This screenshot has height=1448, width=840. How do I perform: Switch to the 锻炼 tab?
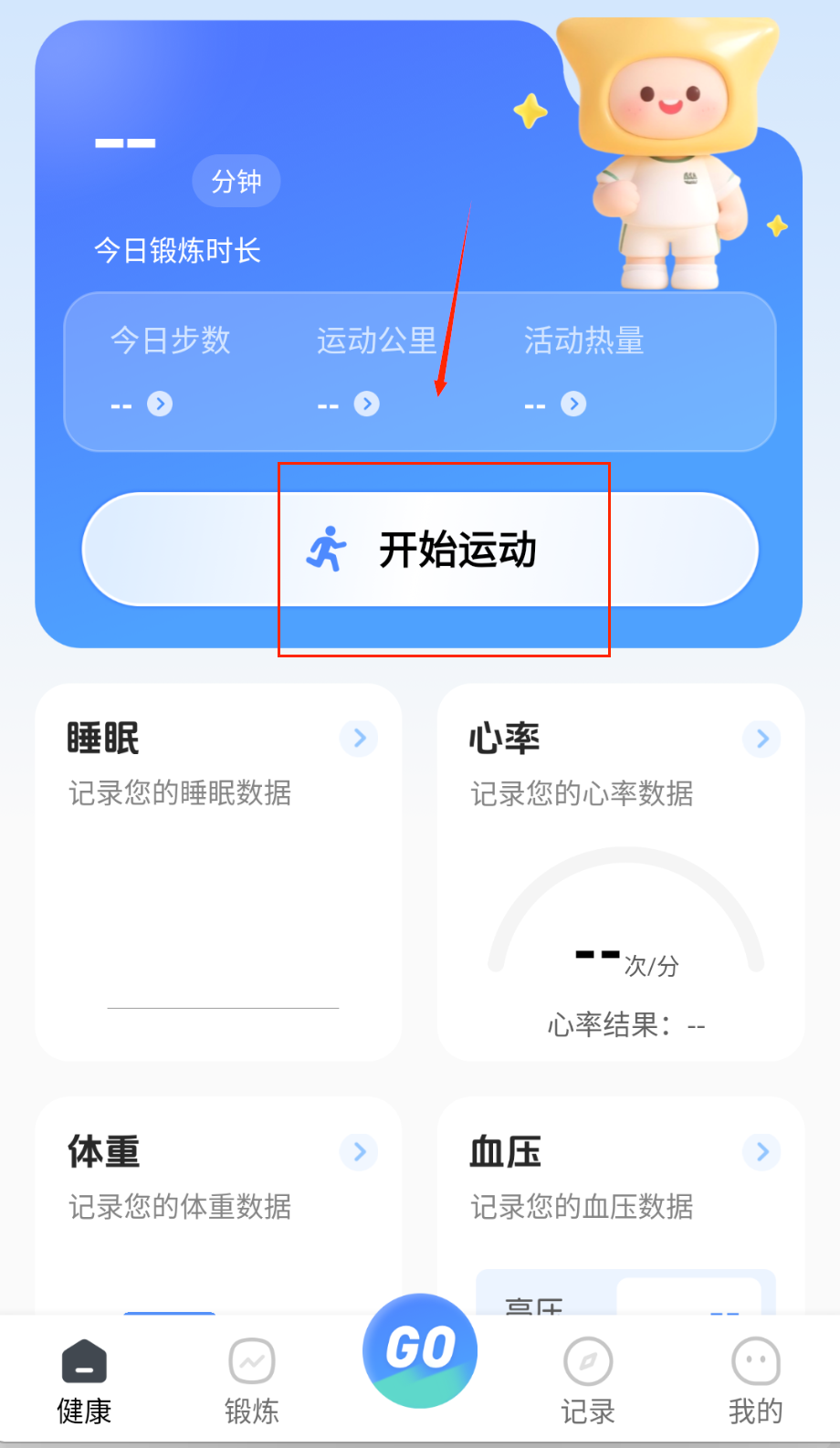252,1380
